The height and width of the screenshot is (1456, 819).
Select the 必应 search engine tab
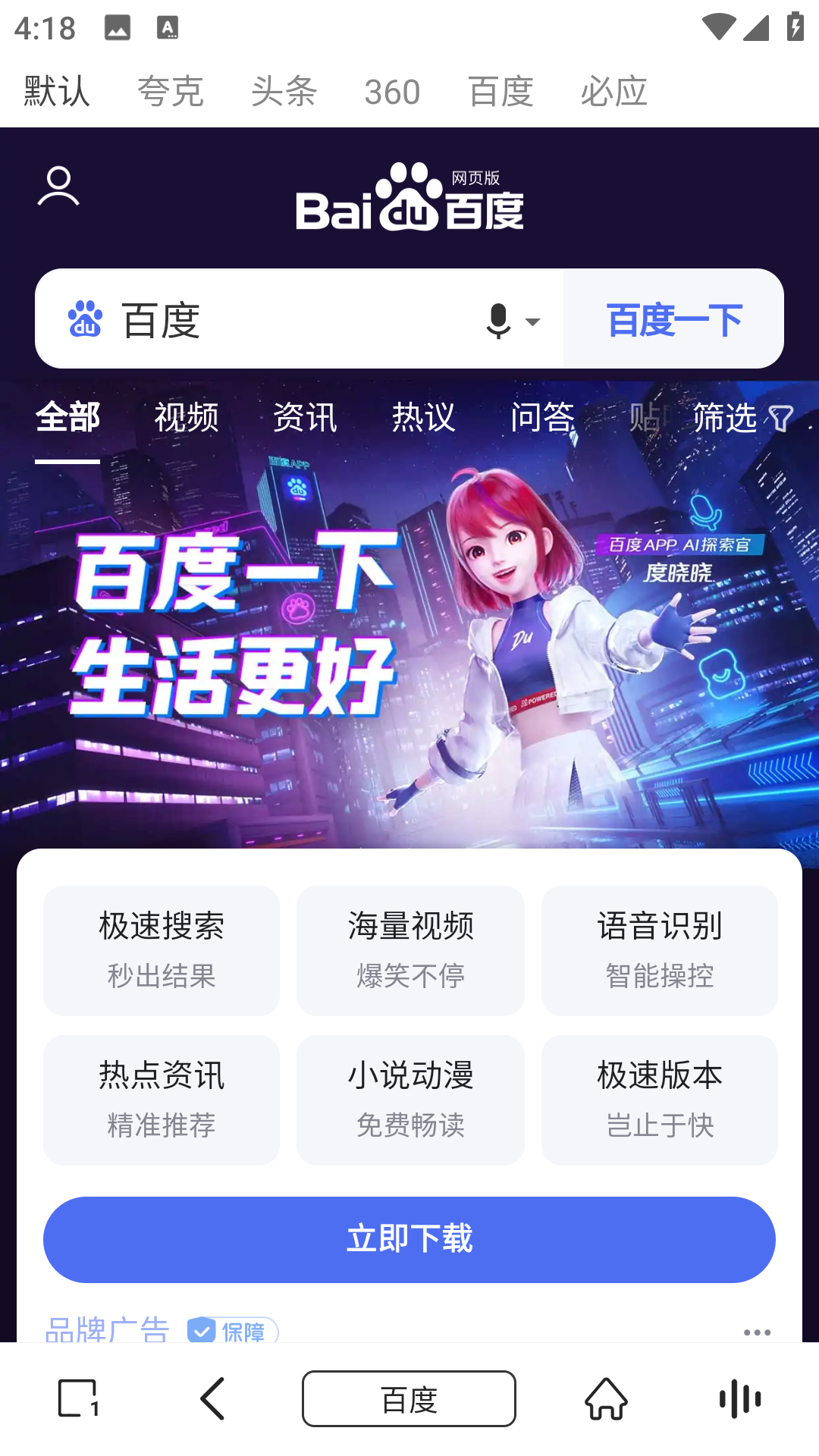pos(613,92)
